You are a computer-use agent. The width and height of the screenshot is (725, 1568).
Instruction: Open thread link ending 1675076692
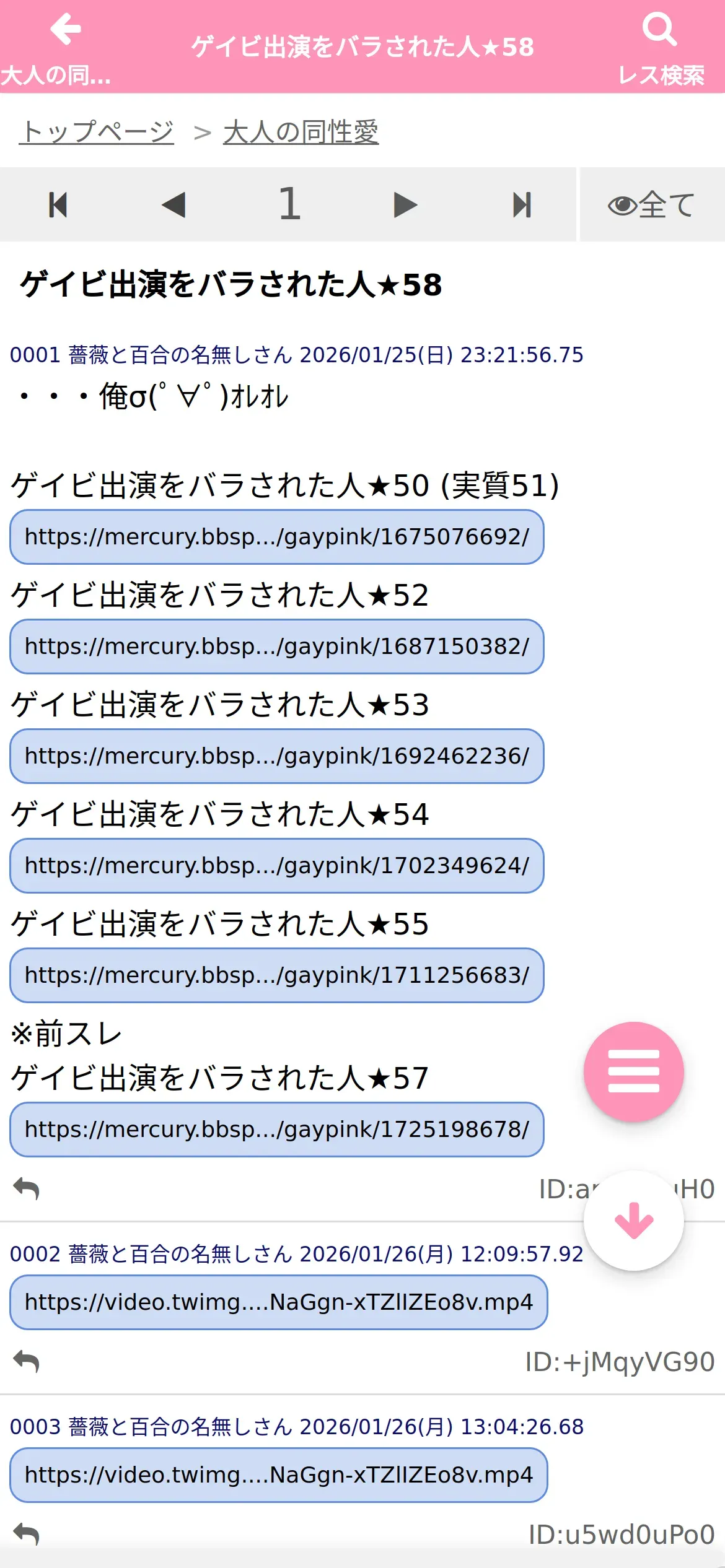[277, 537]
